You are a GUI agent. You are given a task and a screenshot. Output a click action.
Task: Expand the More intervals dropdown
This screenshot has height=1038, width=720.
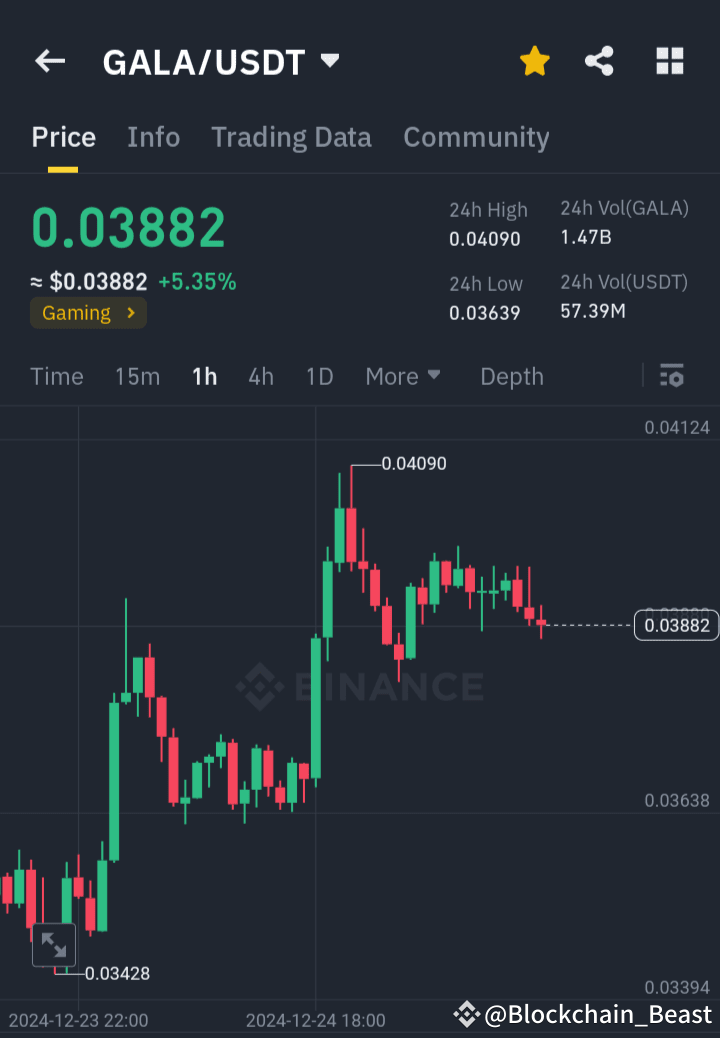(x=403, y=376)
